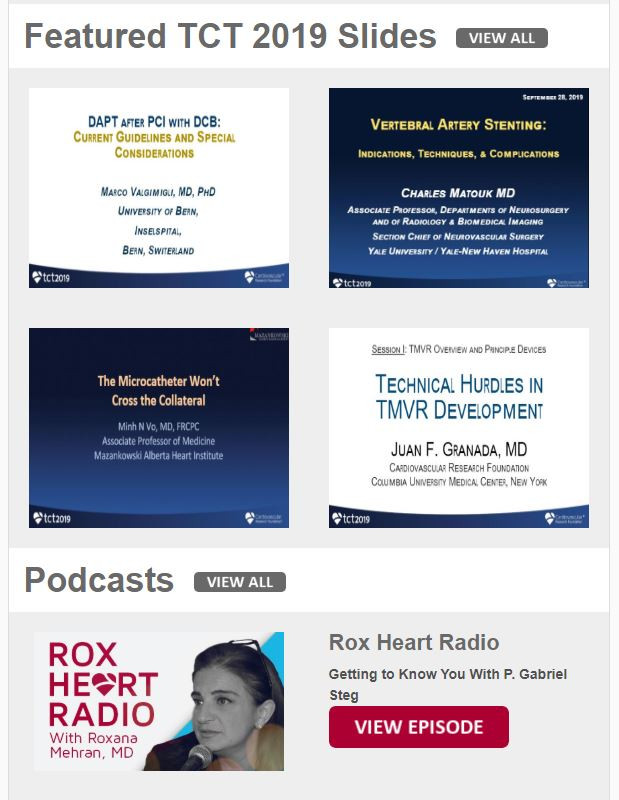This screenshot has height=800, width=619.
Task: Open the Technical Hurdles in TMVR Development slides
Action: point(459,428)
